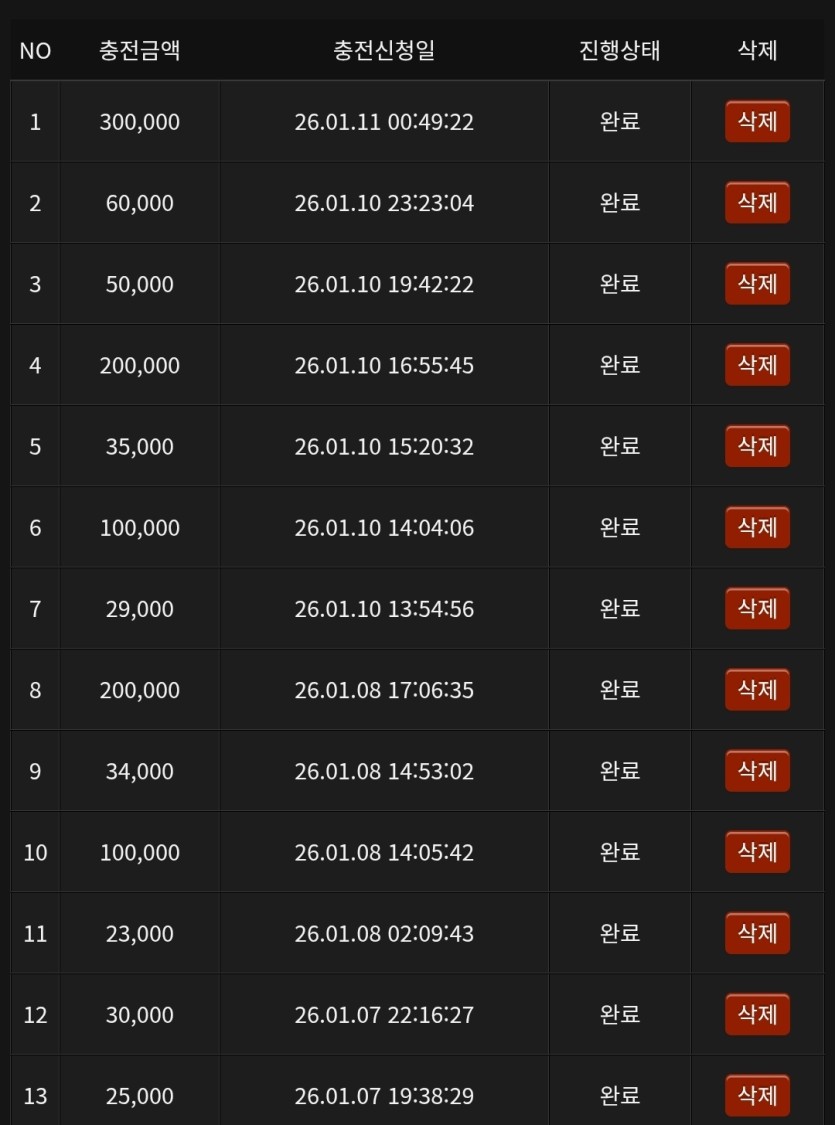Tap 삭제 for the 60,000 charge entry
This screenshot has width=835, height=1125.
757,203
